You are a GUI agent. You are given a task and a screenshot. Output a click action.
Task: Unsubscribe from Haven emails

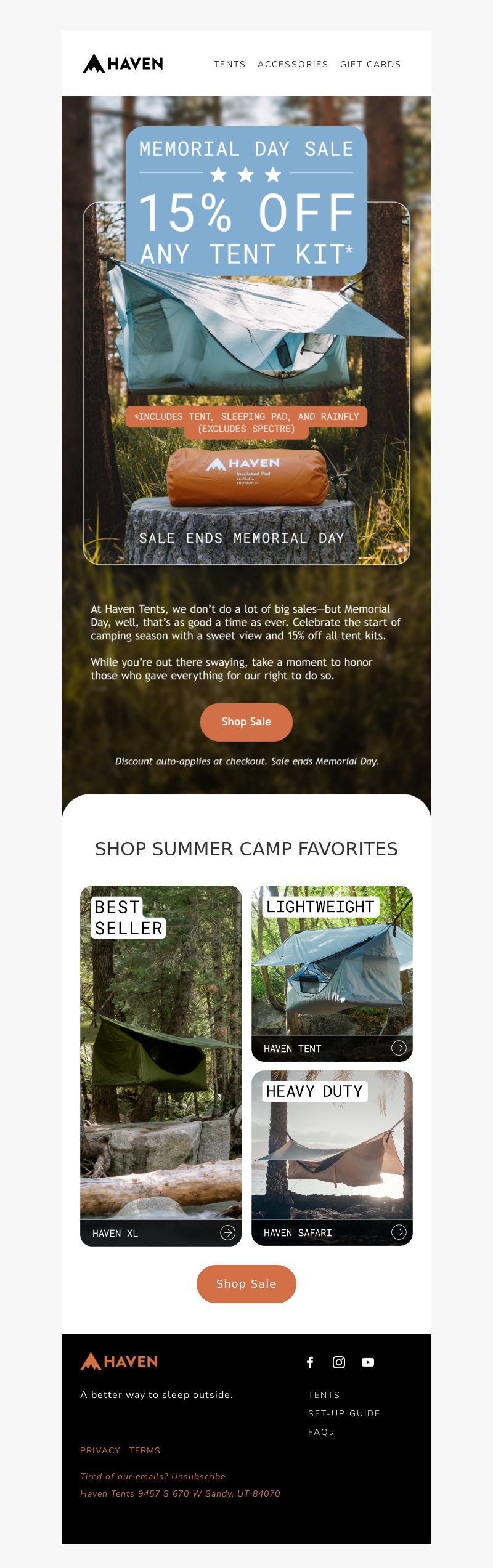(x=199, y=1476)
